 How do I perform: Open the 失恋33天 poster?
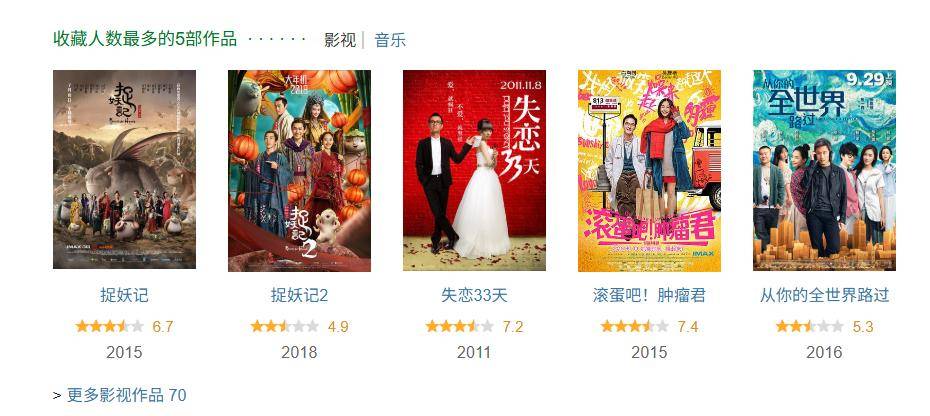point(474,170)
